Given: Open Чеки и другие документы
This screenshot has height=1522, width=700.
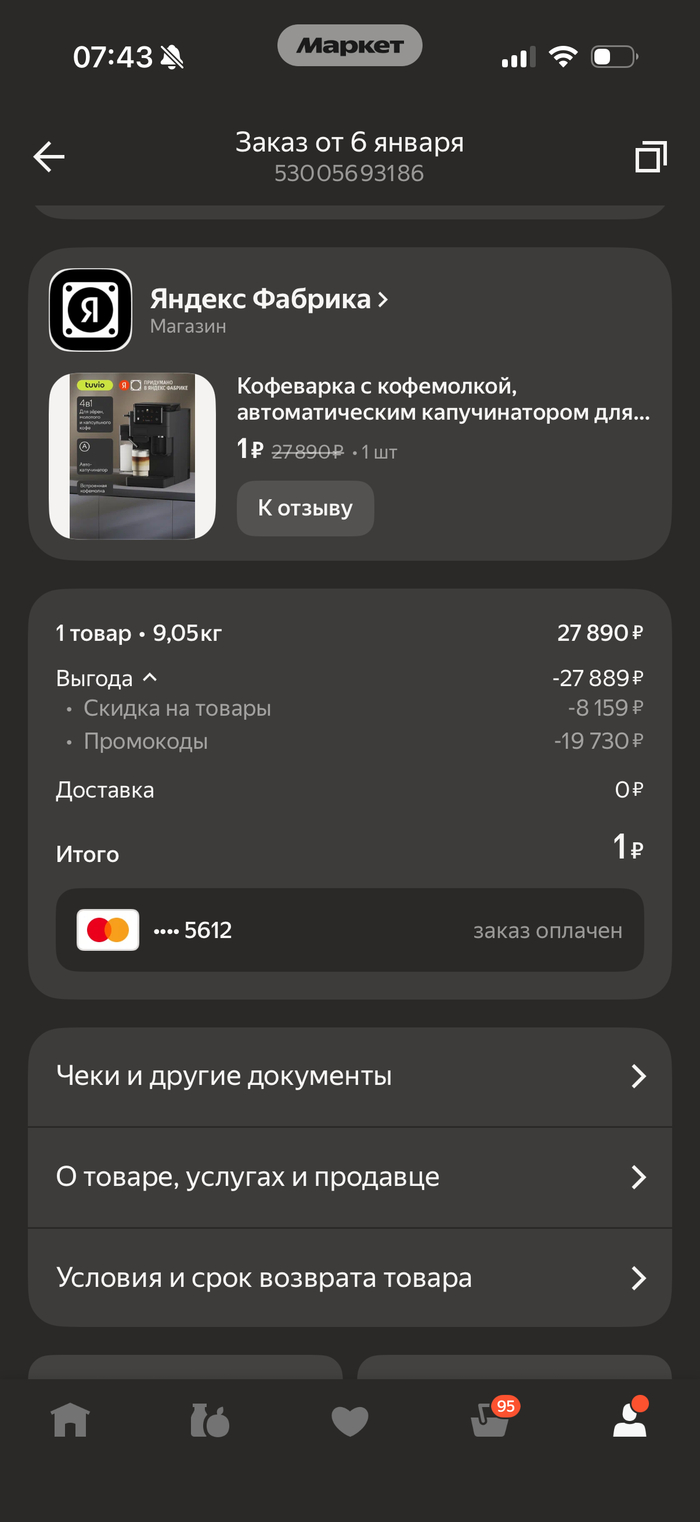Looking at the screenshot, I should click(350, 1077).
